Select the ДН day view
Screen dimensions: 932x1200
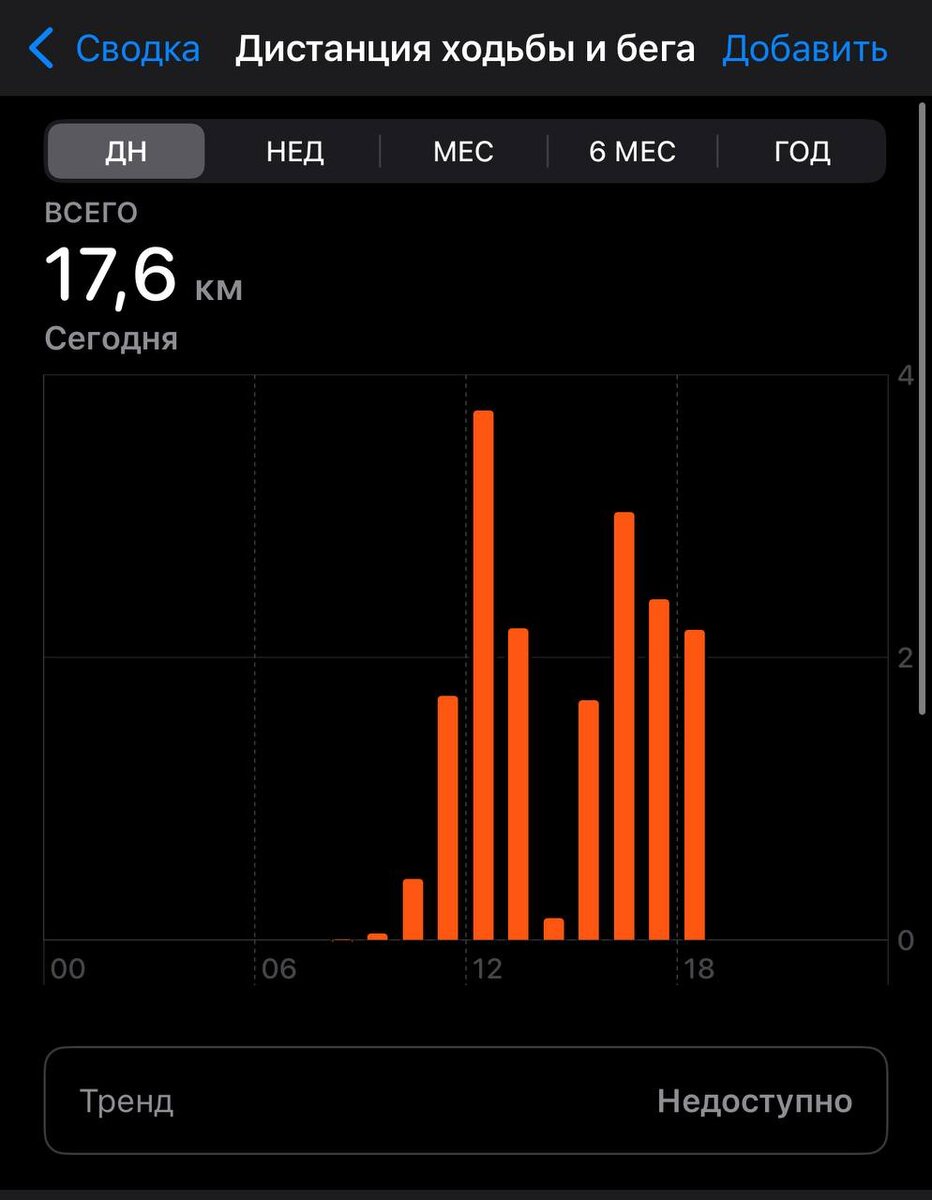[x=126, y=152]
